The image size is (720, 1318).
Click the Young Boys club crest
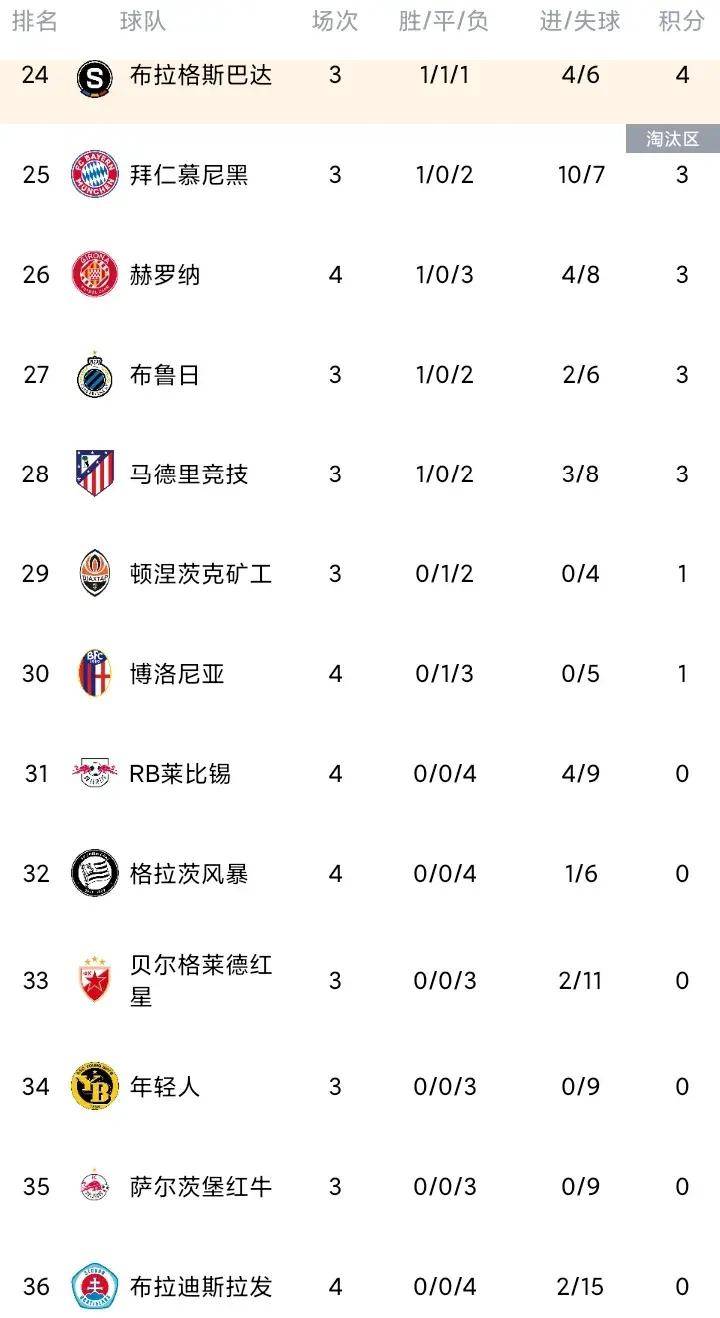coord(92,1081)
